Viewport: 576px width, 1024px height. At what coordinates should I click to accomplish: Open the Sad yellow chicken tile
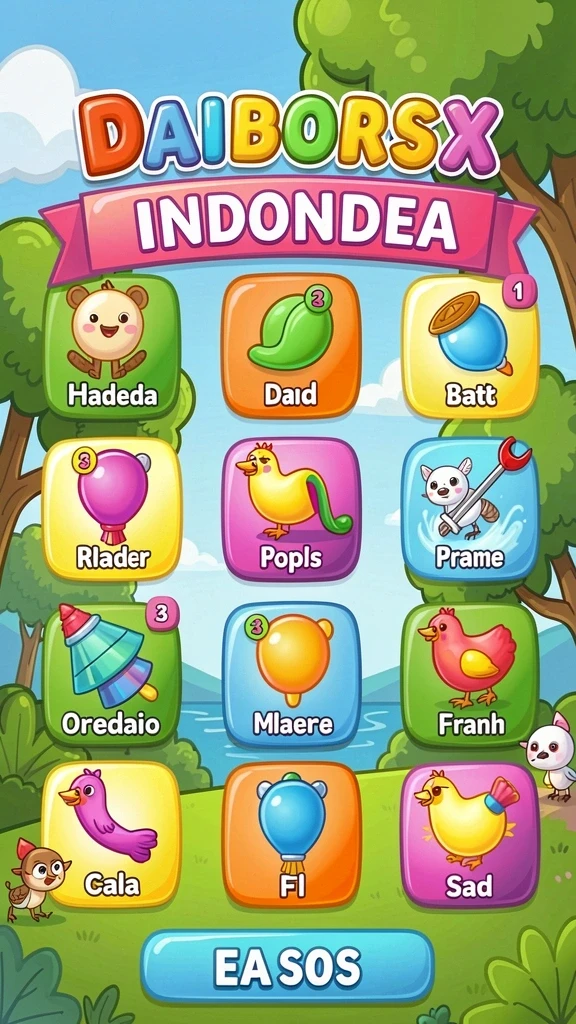[470, 835]
